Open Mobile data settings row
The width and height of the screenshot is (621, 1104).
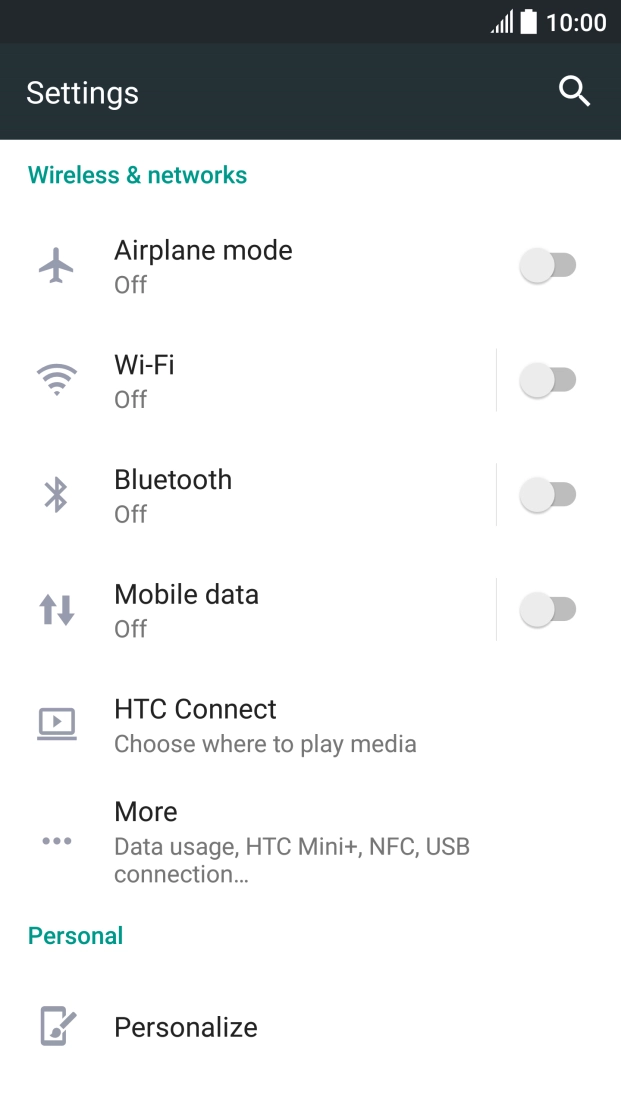click(250, 610)
